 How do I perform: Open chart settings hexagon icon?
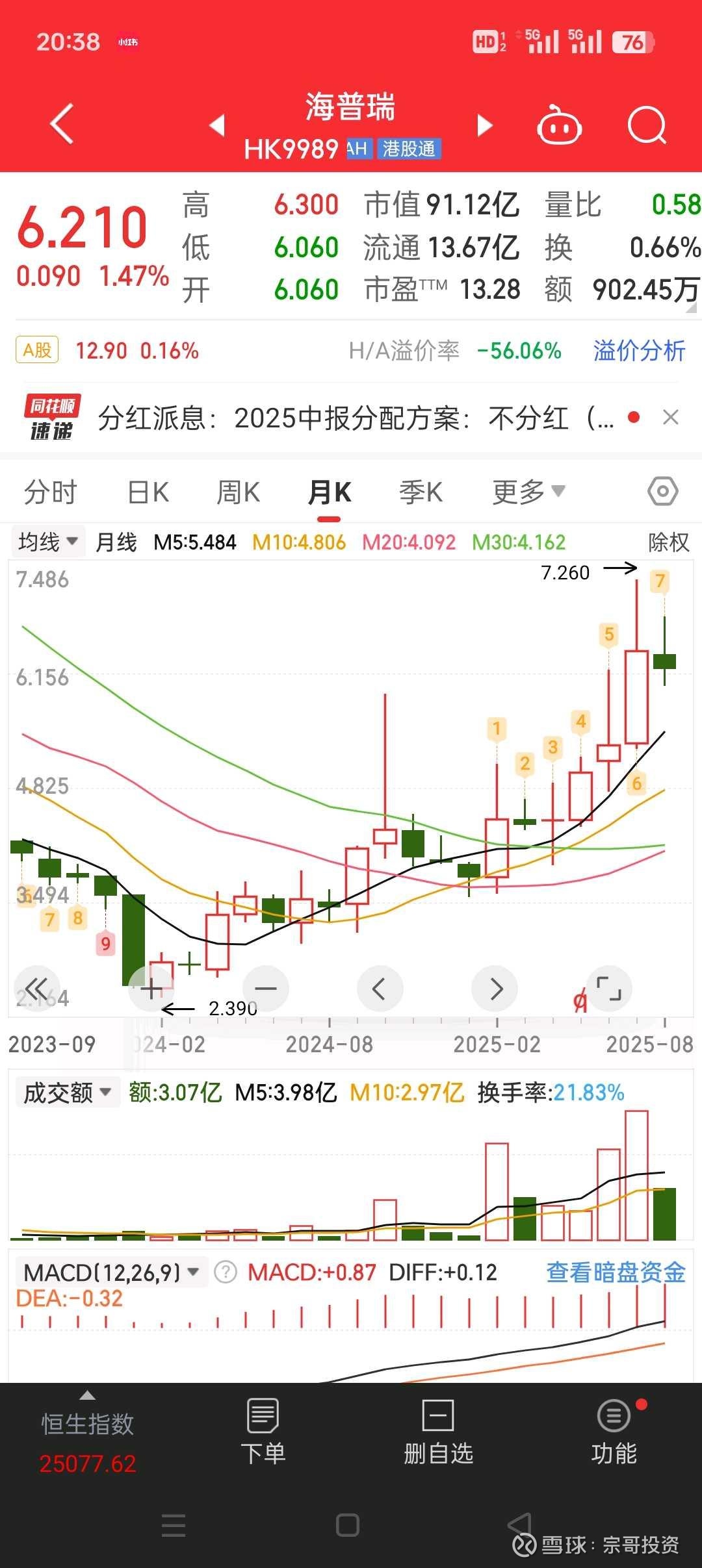click(662, 492)
